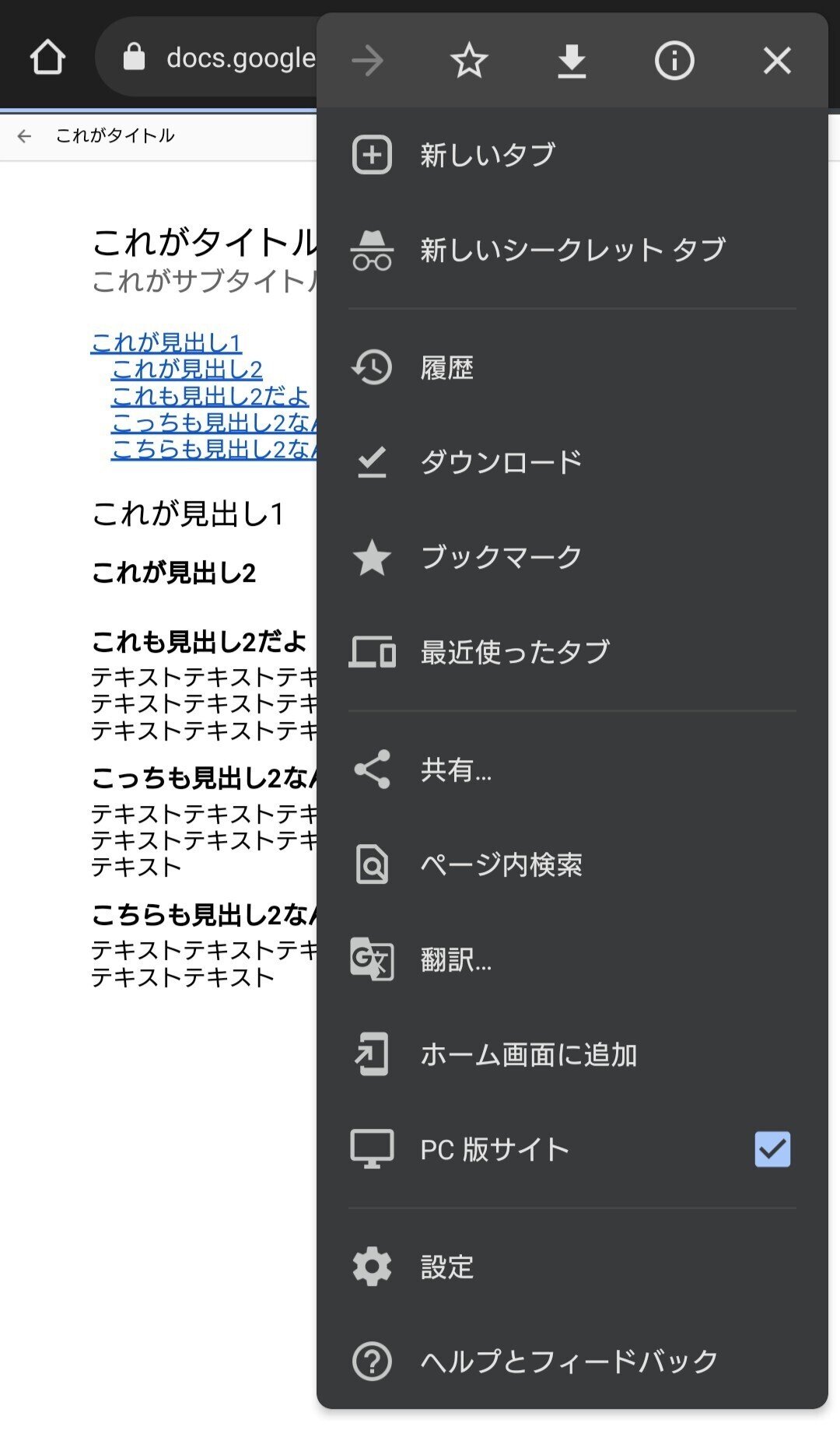Open the page info icon
The image size is (840, 1444).
pos(674,61)
